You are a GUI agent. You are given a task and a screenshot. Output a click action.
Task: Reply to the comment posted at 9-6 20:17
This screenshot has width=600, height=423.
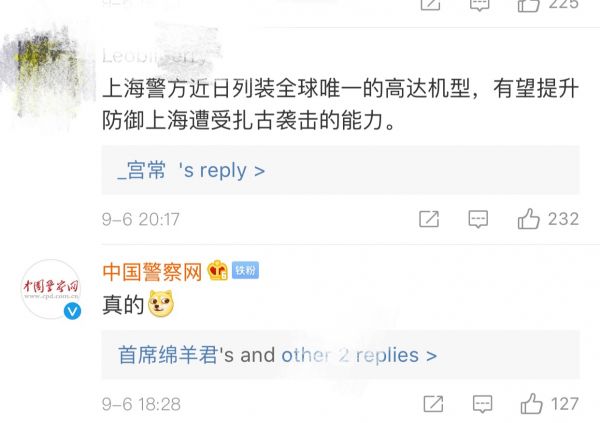[478, 219]
